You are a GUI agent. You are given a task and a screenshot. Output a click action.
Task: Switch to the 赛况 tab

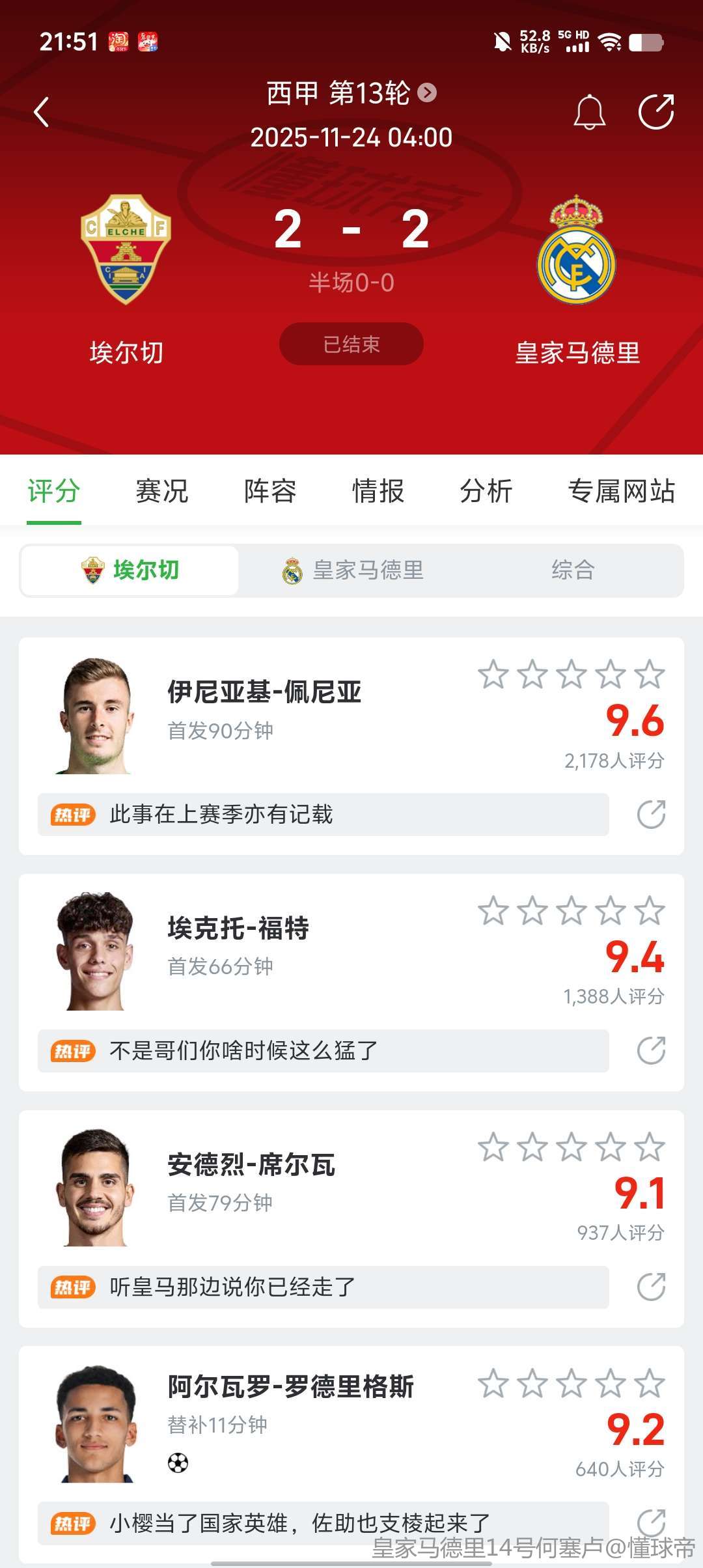click(161, 491)
